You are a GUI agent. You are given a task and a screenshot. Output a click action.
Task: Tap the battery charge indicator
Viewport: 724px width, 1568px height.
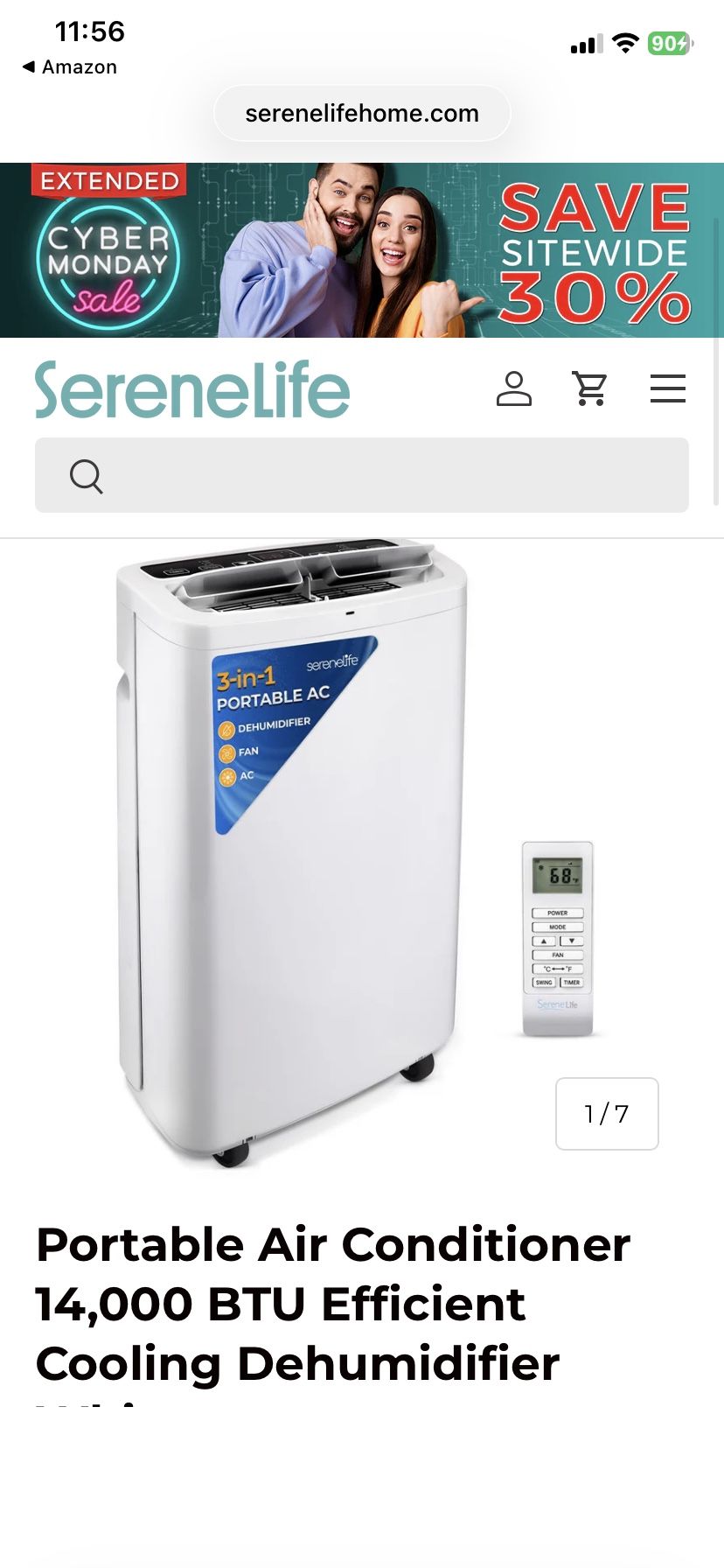click(x=670, y=43)
